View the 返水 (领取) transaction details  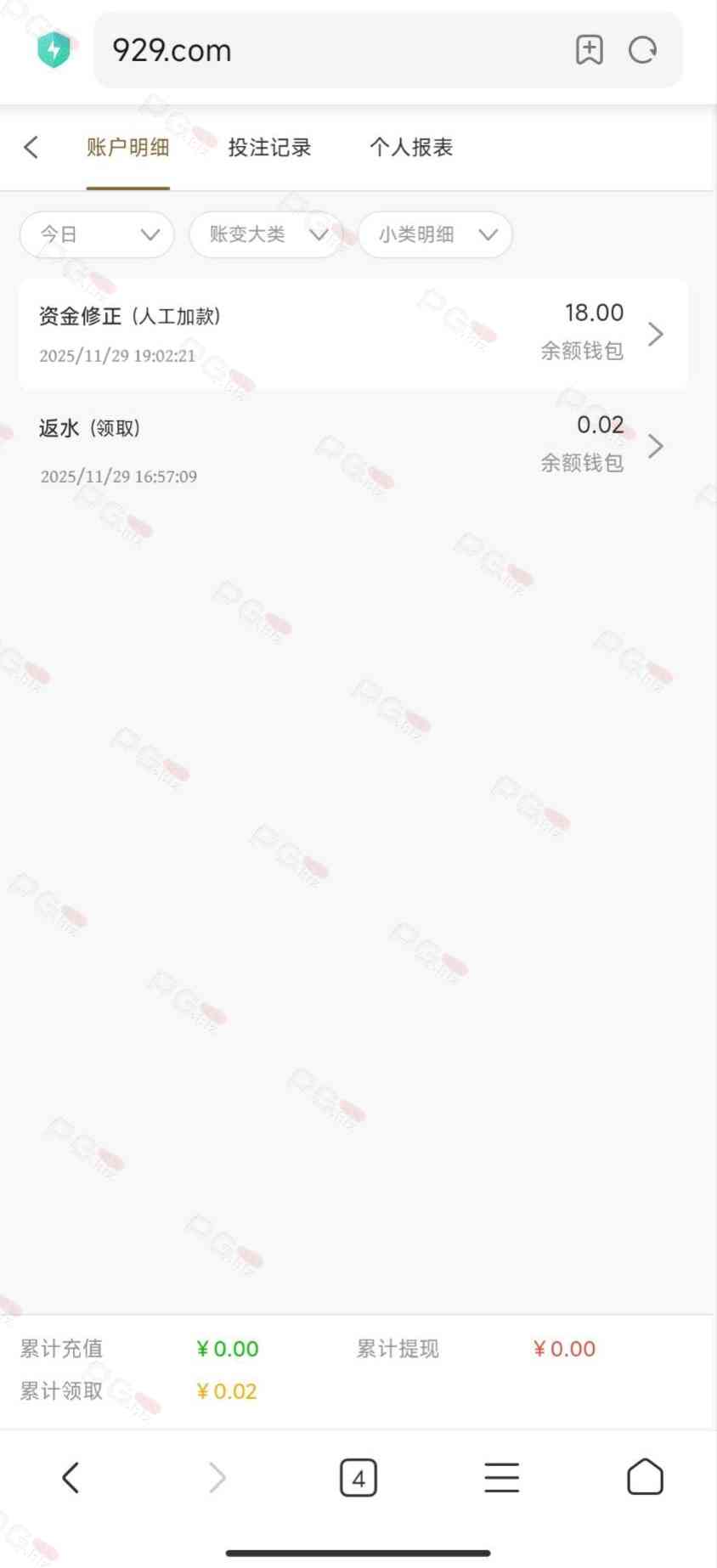click(x=353, y=447)
